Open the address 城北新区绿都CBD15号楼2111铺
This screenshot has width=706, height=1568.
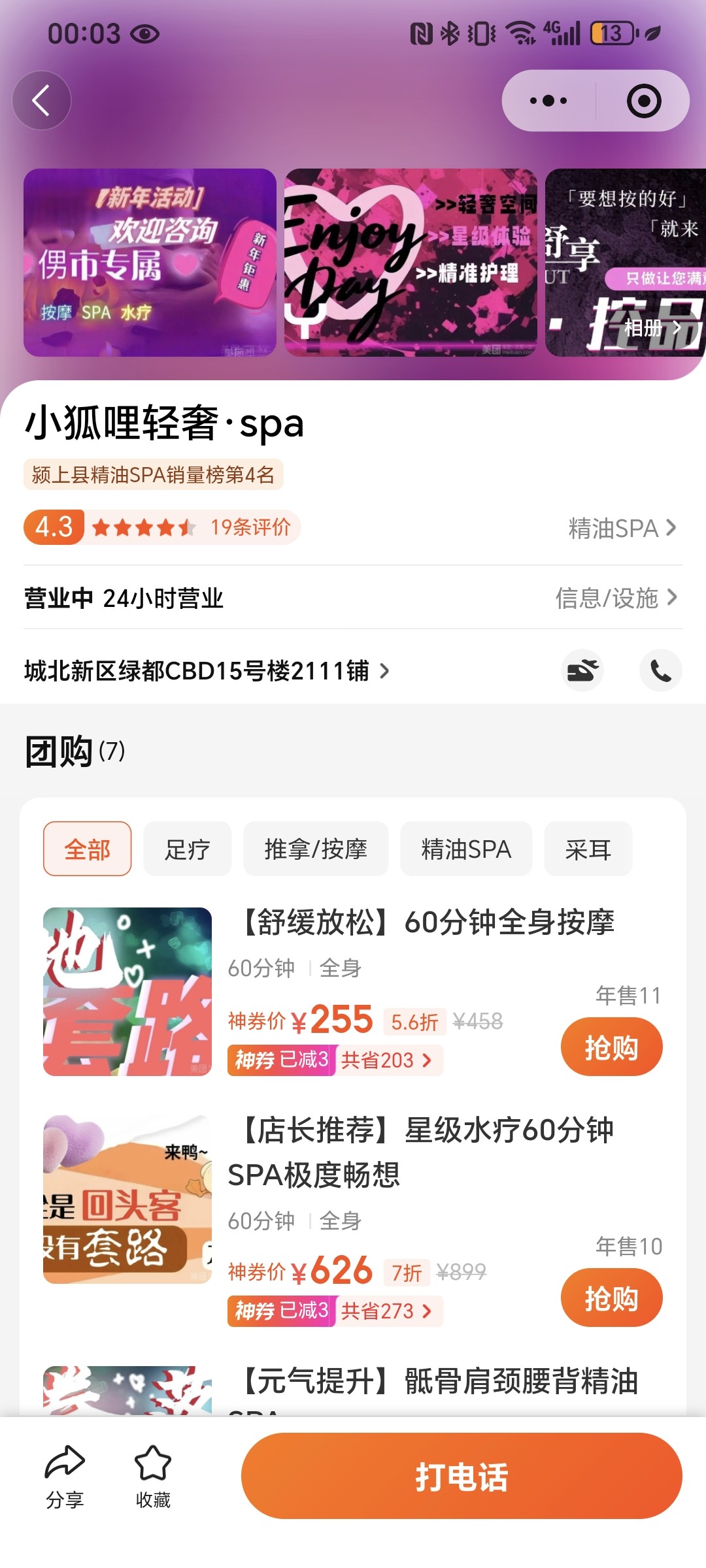[x=206, y=671]
